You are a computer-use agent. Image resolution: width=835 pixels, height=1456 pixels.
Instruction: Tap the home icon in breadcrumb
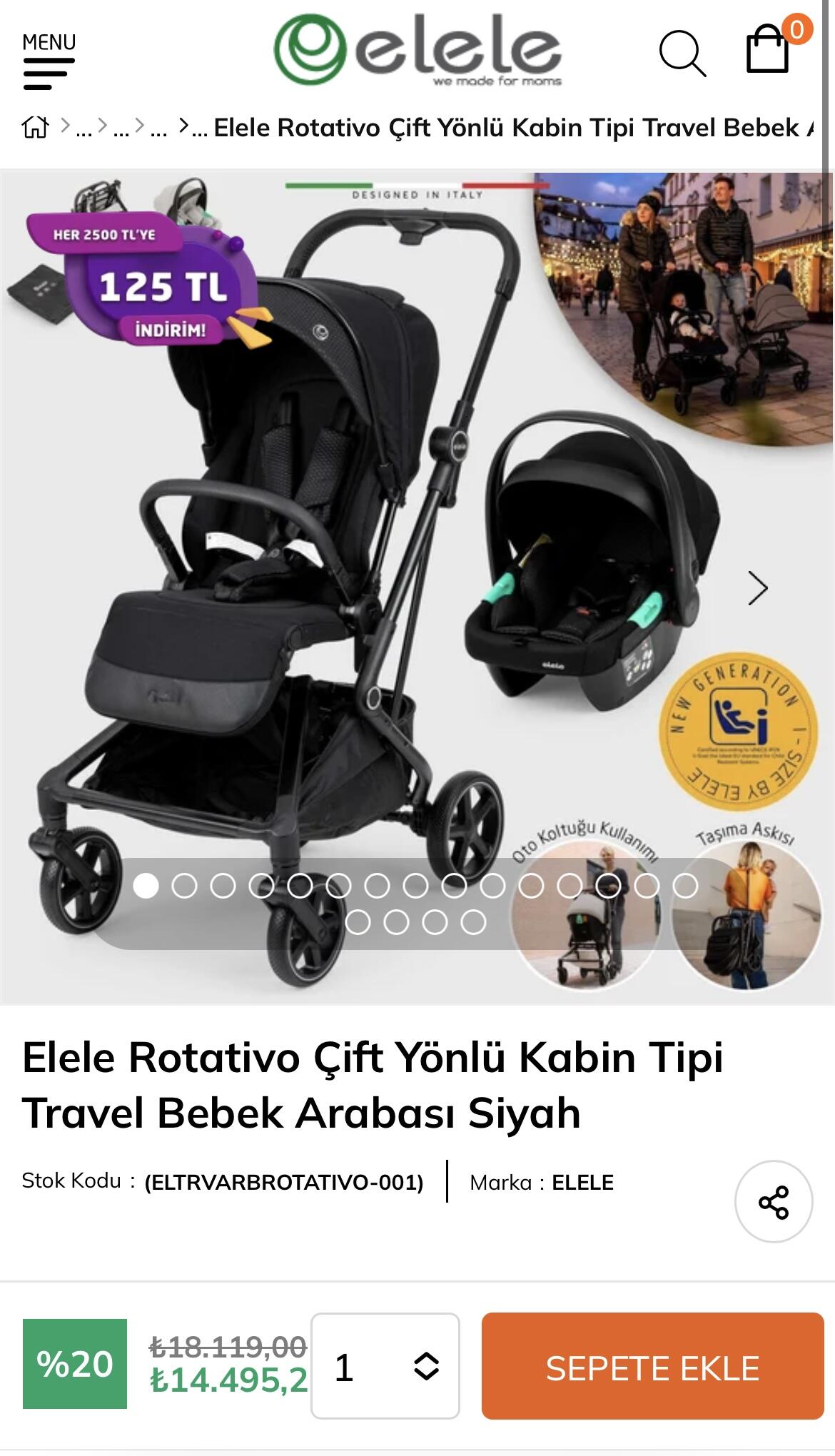click(x=35, y=128)
